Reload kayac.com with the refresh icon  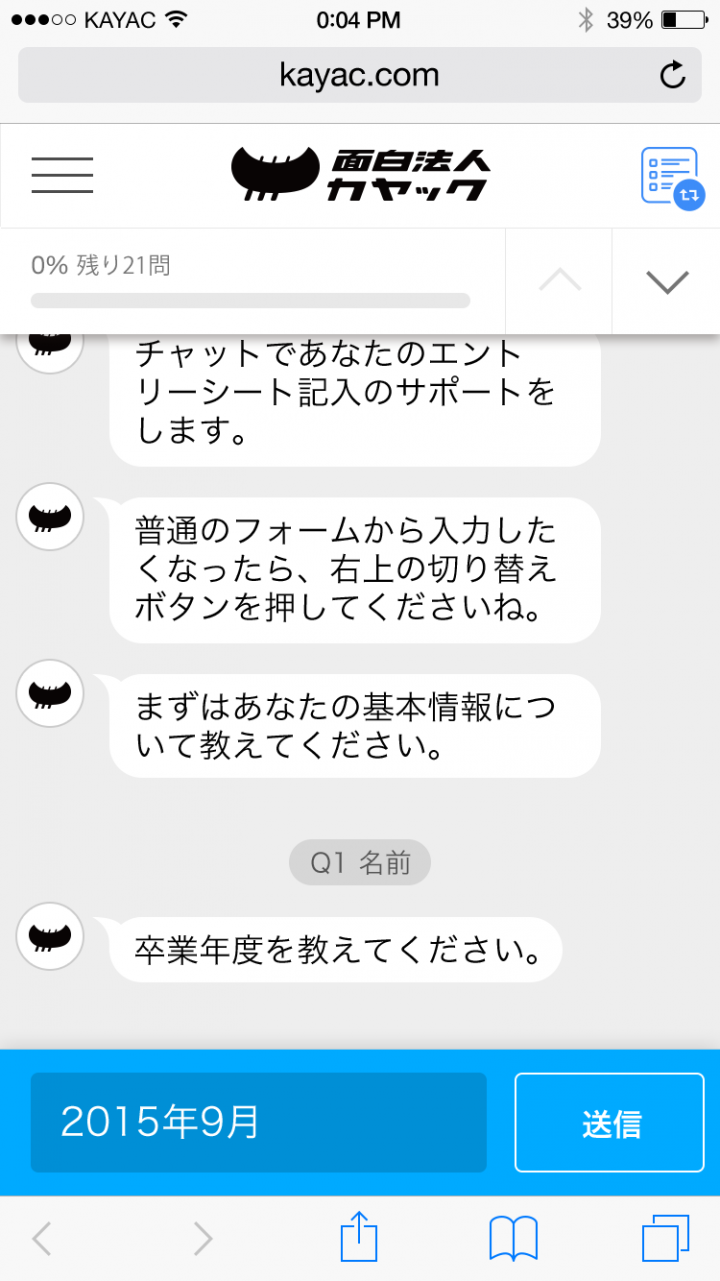tap(672, 74)
